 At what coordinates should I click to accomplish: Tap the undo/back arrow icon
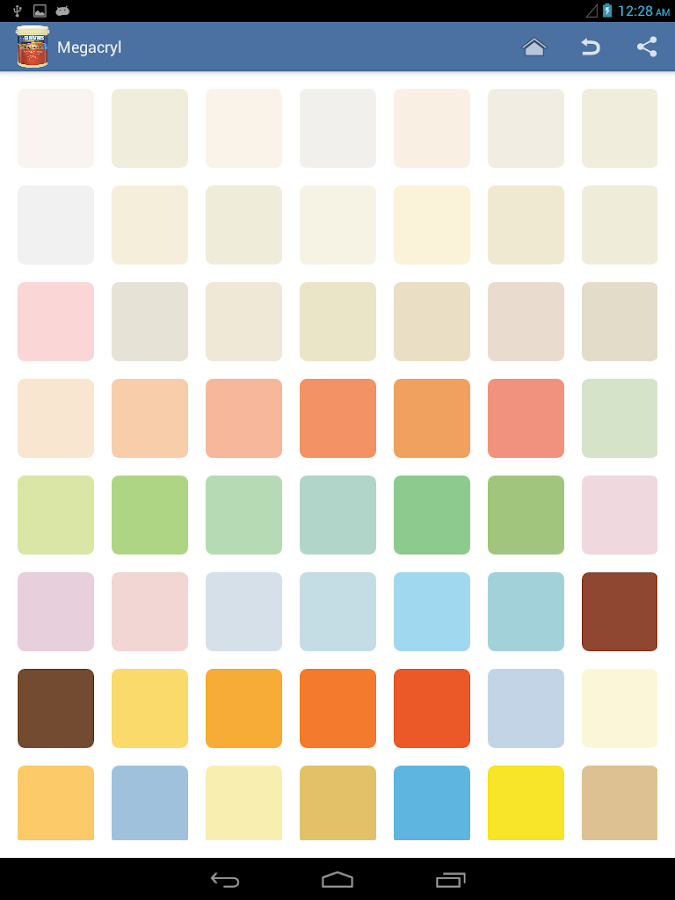[591, 47]
